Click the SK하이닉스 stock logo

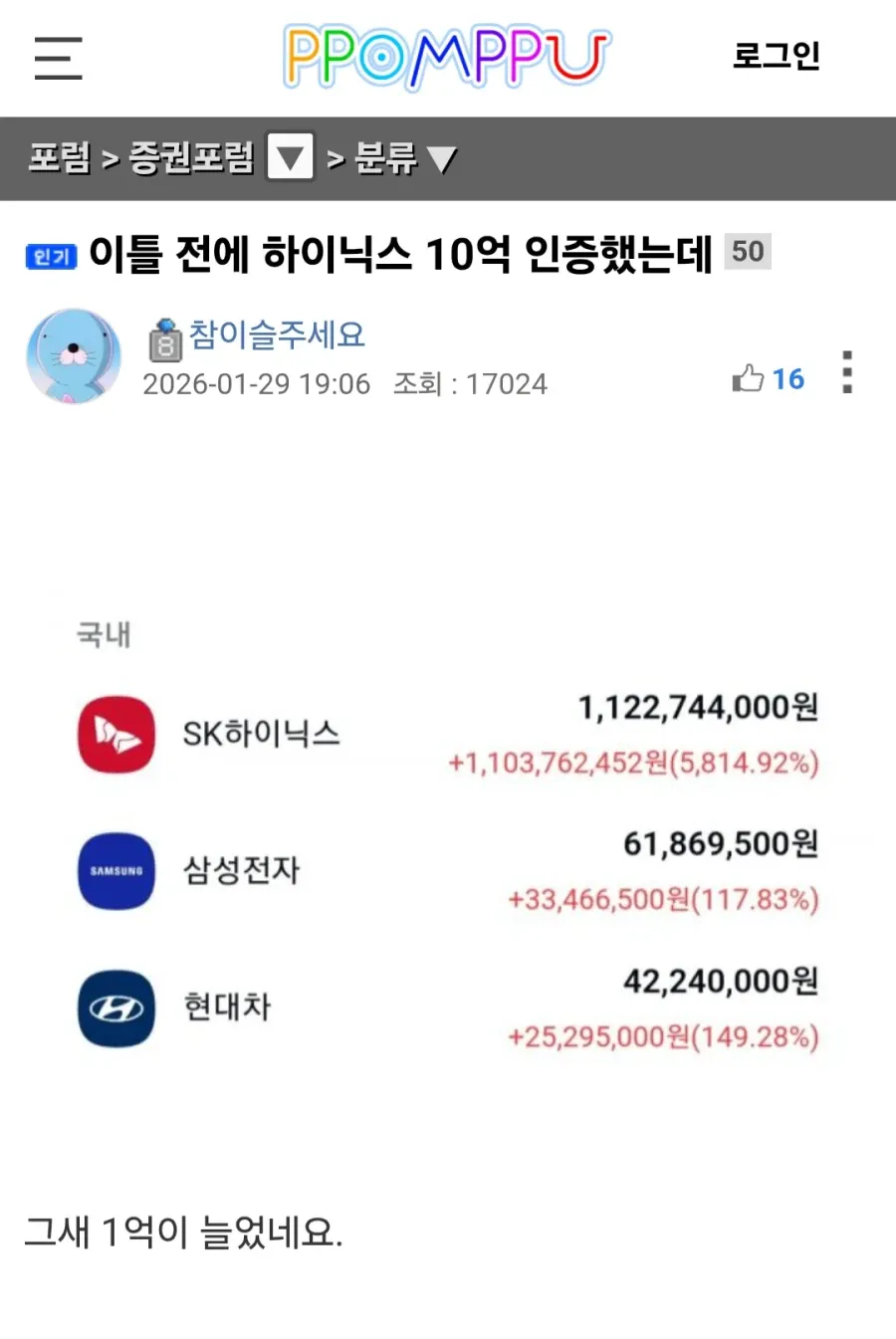click(x=115, y=735)
